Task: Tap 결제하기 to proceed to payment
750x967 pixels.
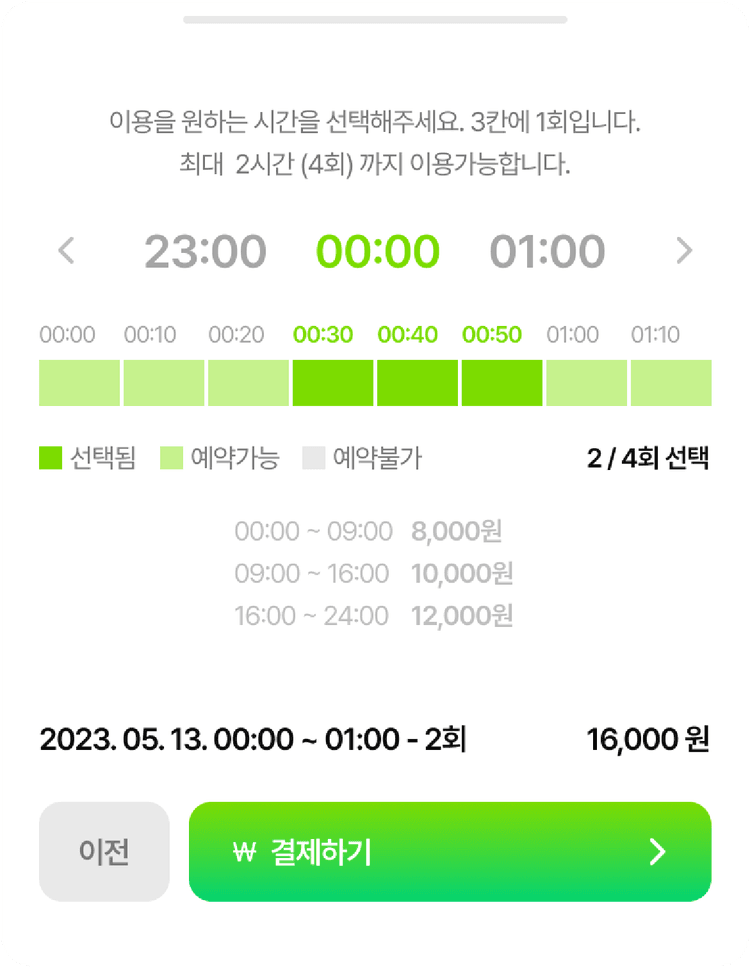Action: (x=450, y=851)
